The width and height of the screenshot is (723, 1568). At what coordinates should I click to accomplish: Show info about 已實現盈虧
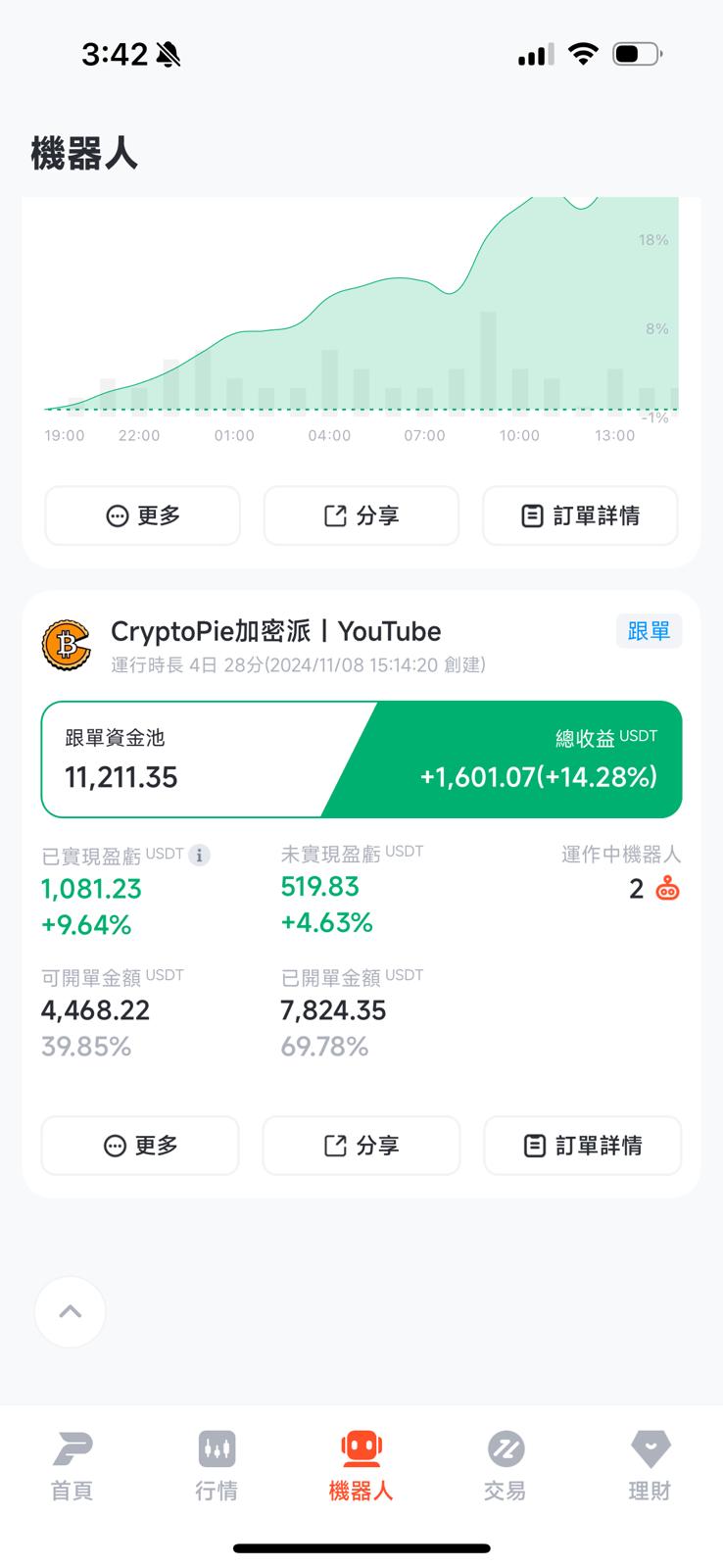199,856
